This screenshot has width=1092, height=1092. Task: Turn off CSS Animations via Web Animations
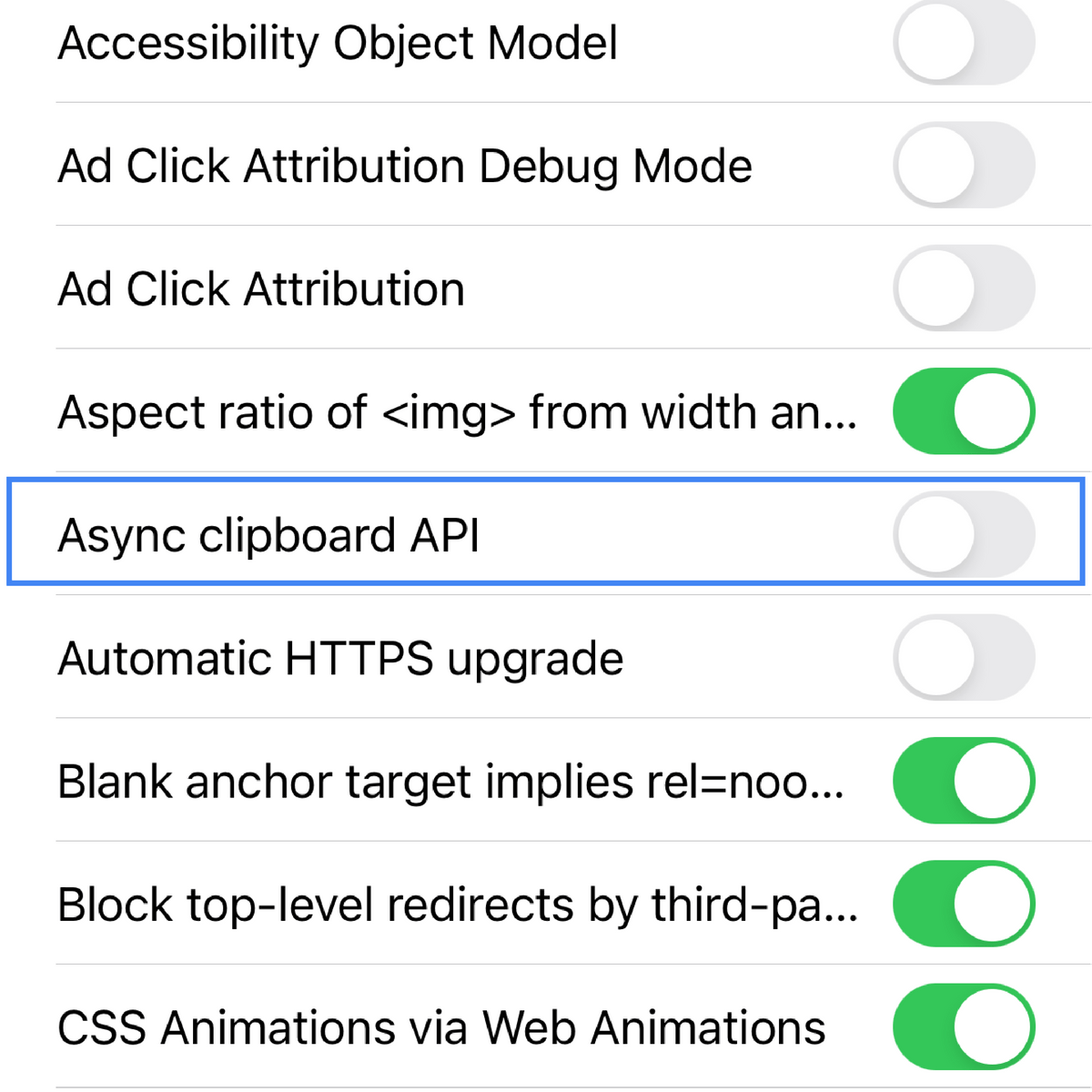click(x=963, y=1026)
